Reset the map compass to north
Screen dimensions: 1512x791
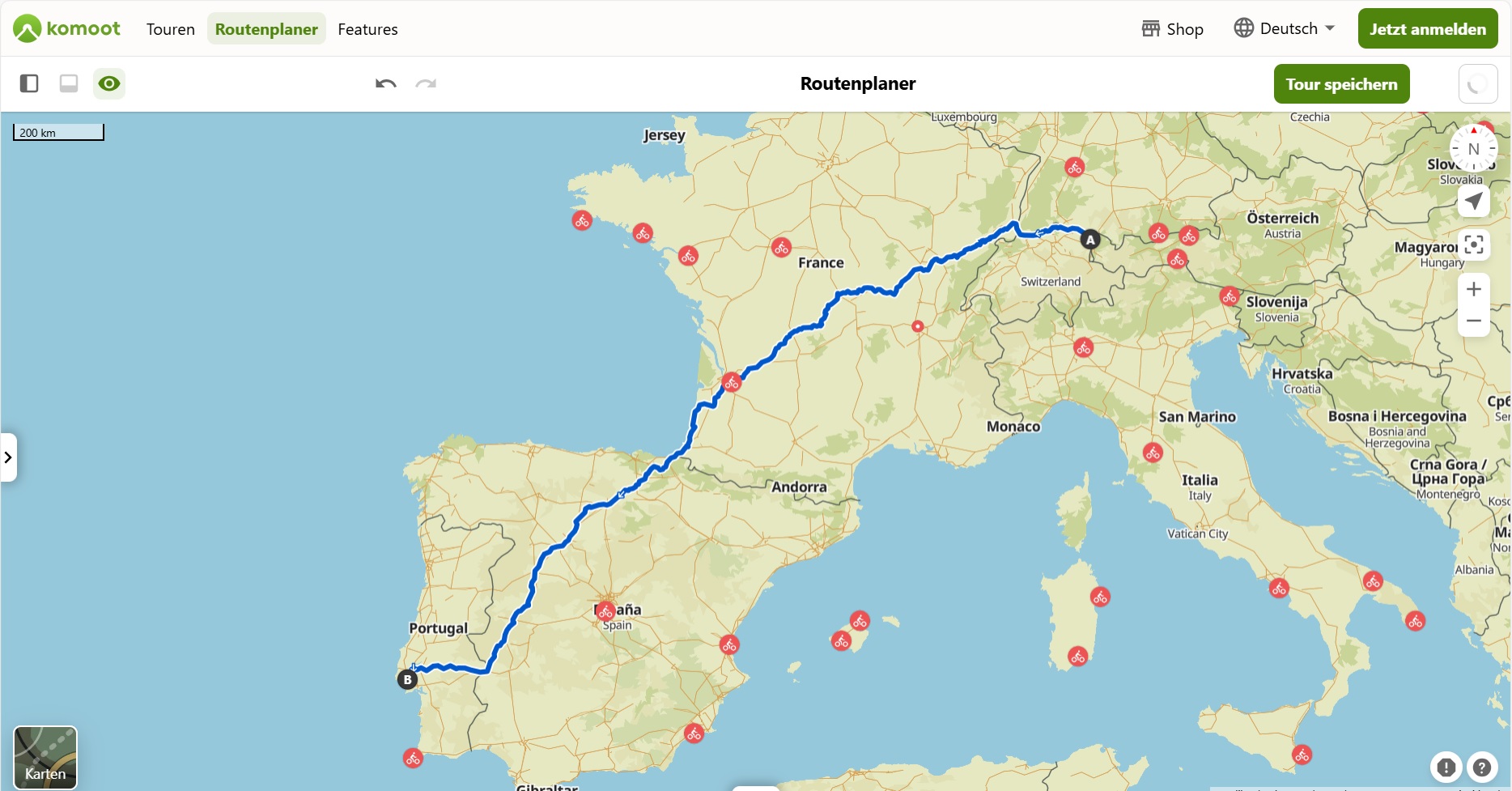(1473, 149)
